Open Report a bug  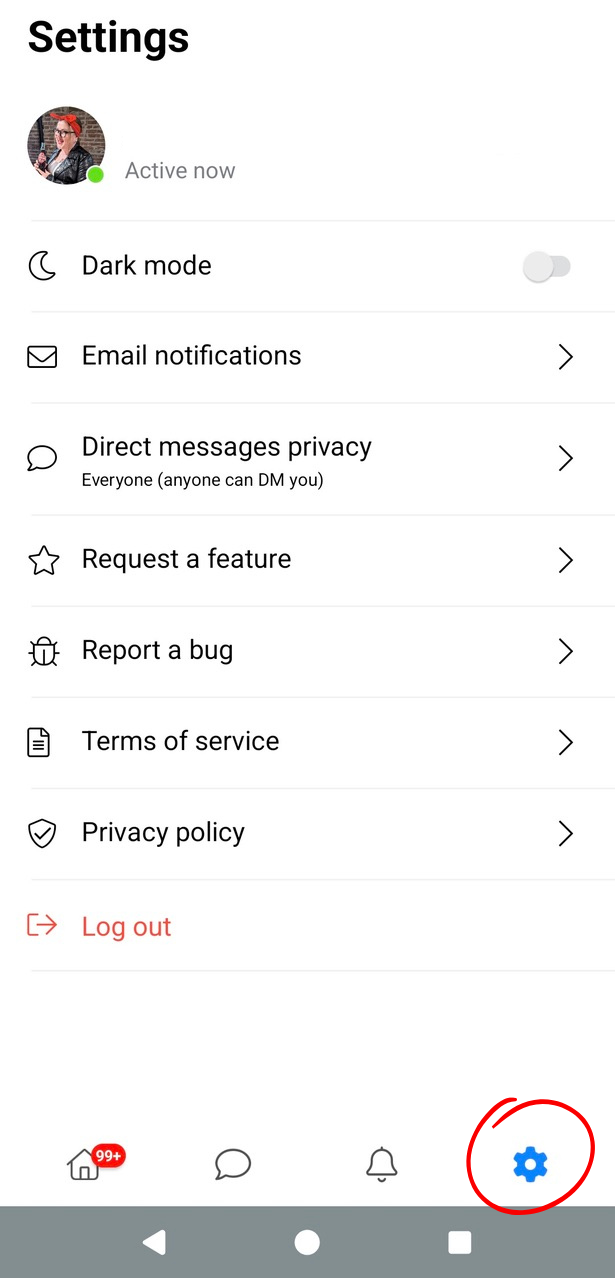(300, 651)
